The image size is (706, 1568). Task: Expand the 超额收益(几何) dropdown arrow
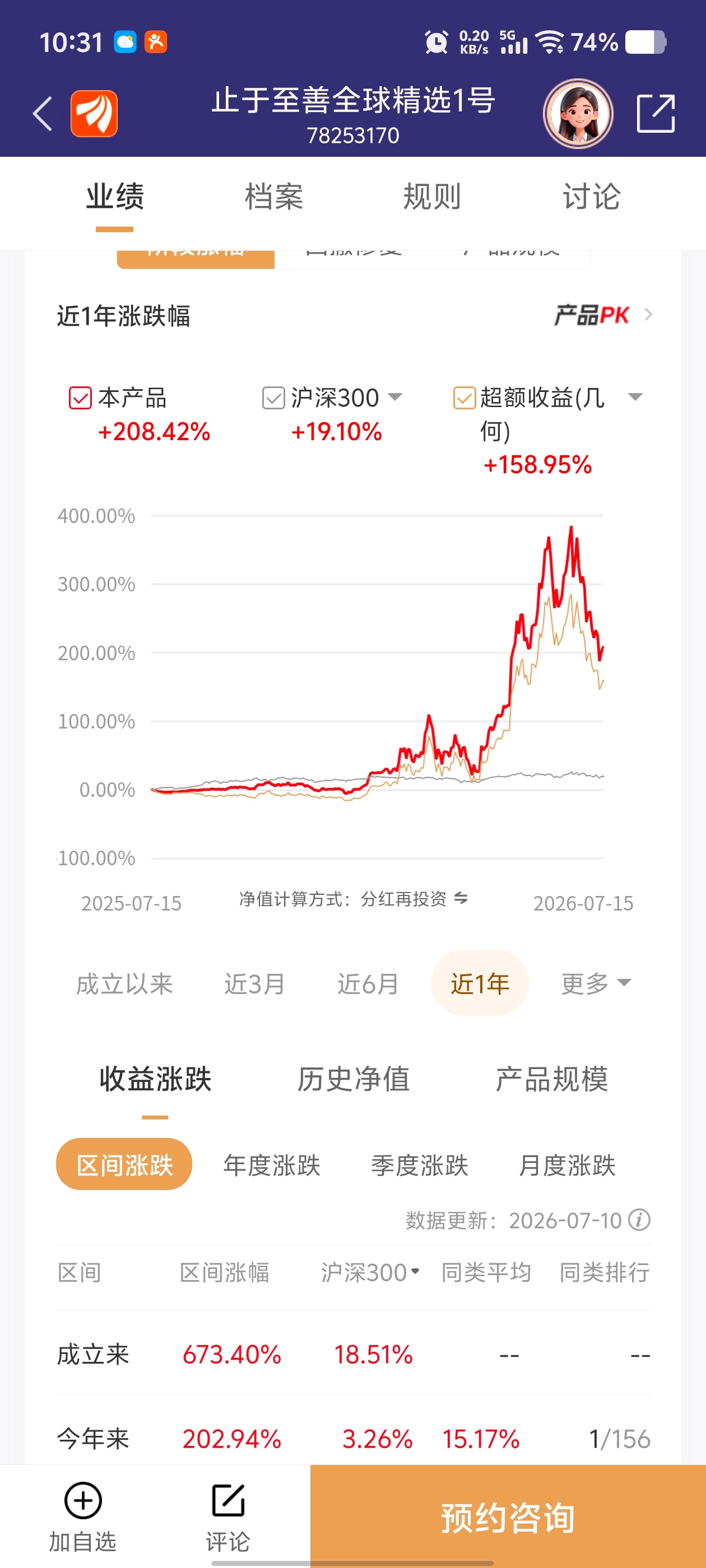635,397
